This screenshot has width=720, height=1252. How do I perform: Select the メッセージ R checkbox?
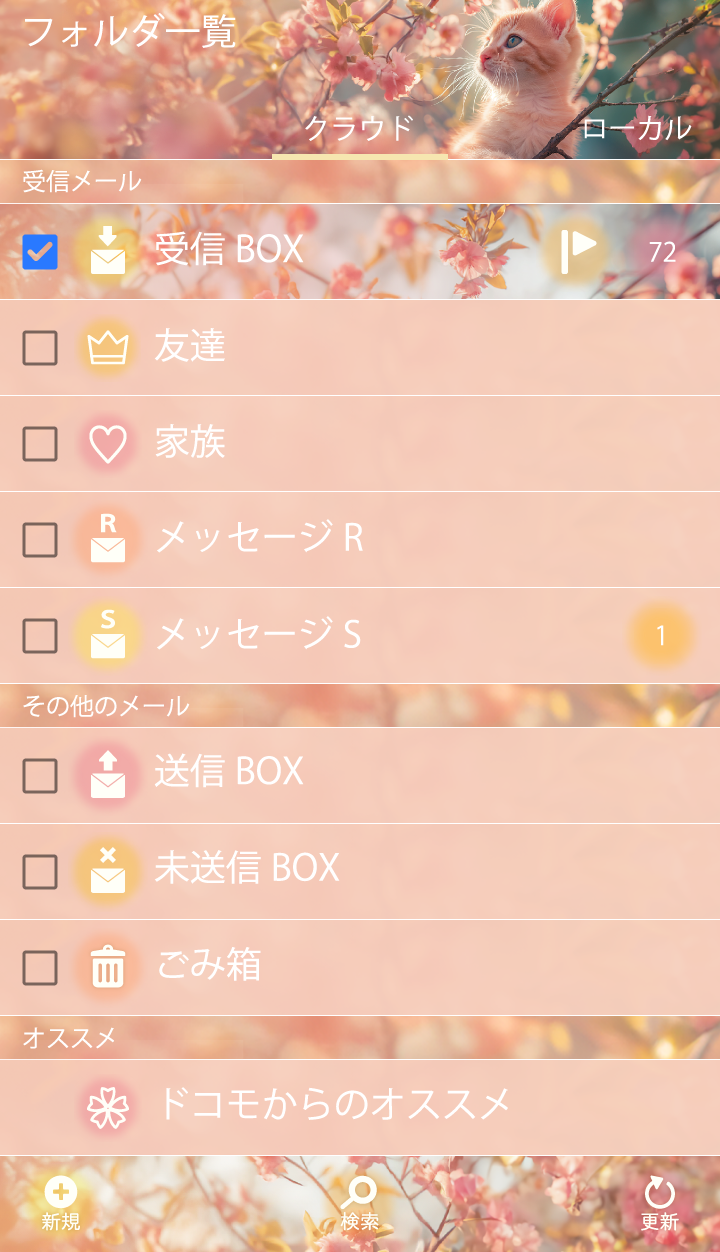point(40,540)
